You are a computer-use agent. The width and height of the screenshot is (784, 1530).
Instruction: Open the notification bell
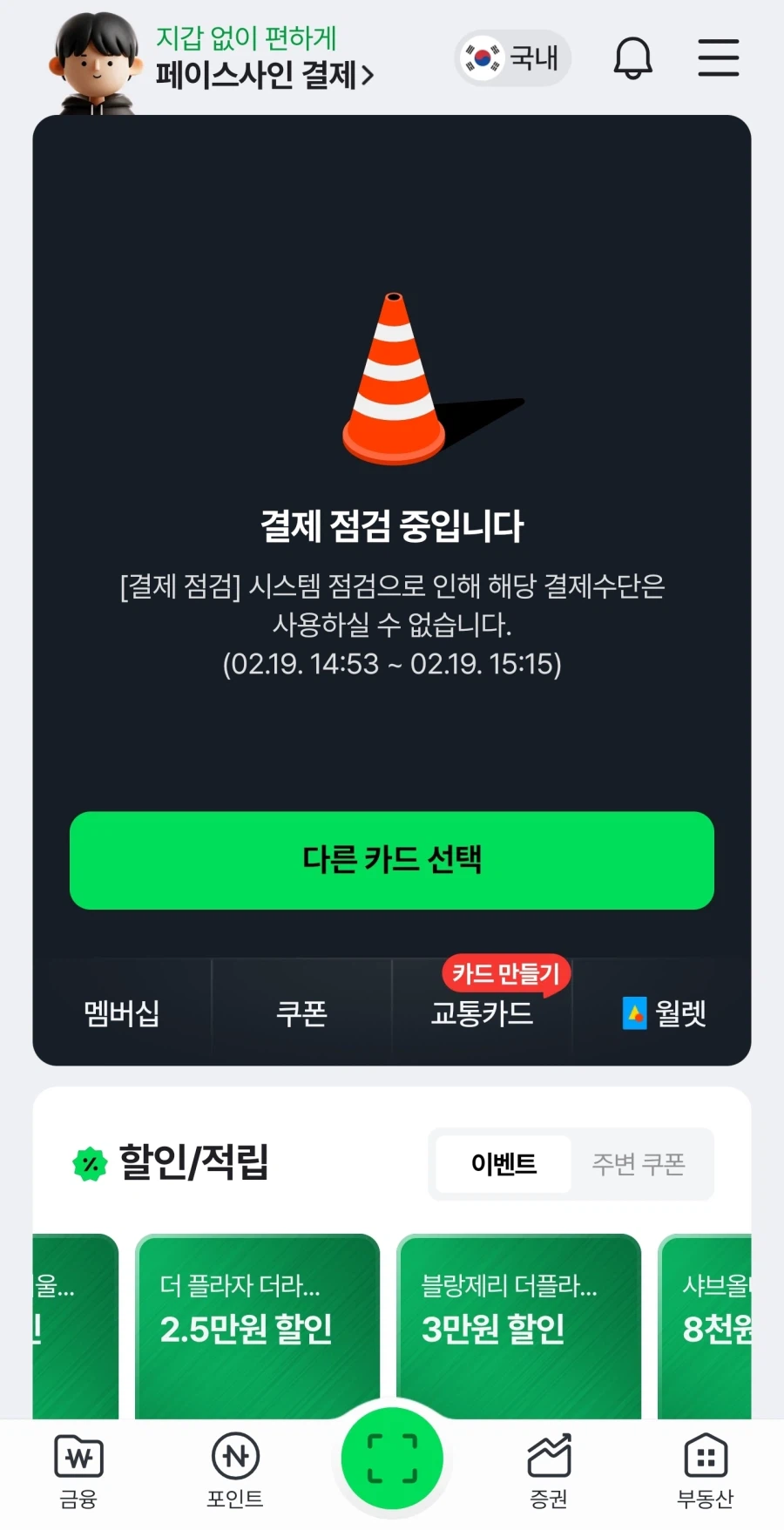[x=633, y=58]
